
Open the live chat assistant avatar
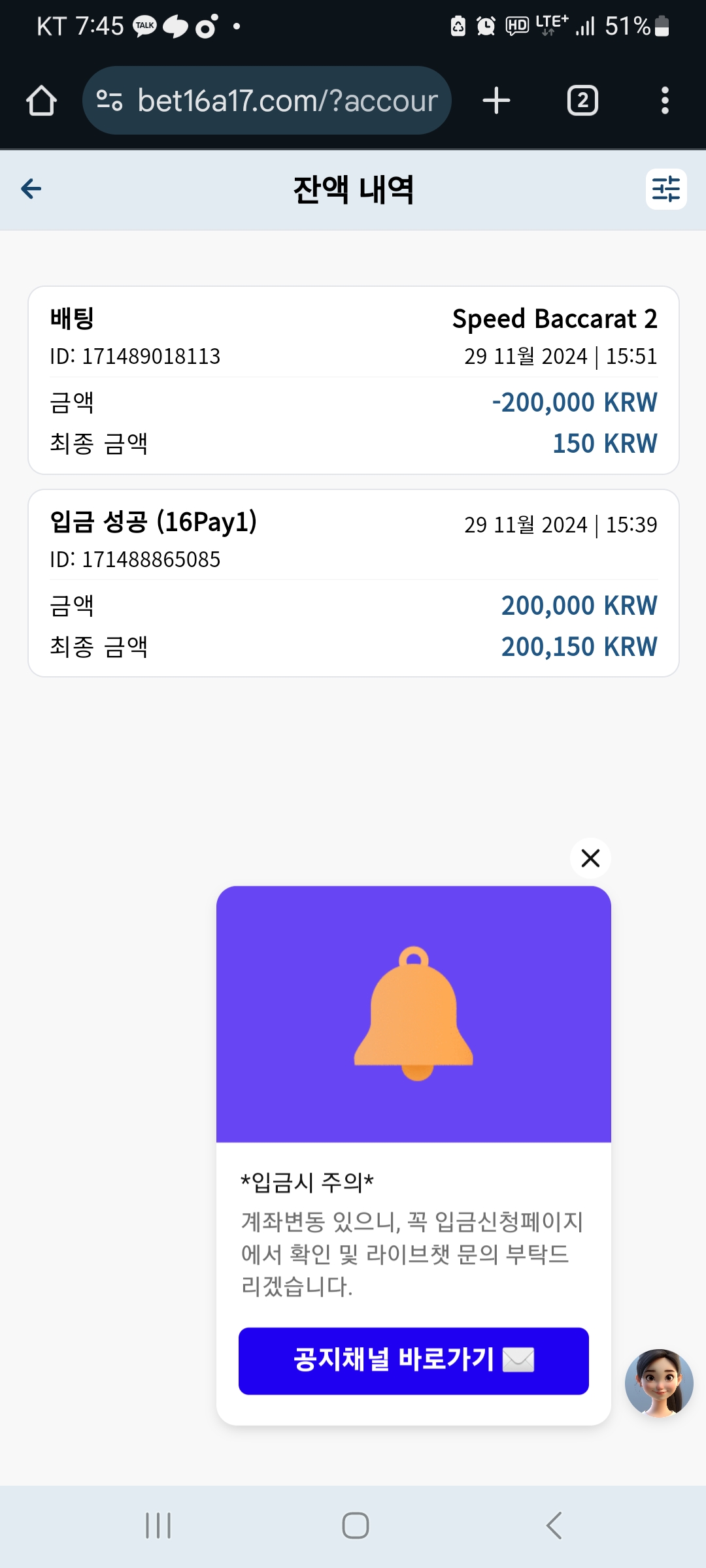[x=658, y=1382]
